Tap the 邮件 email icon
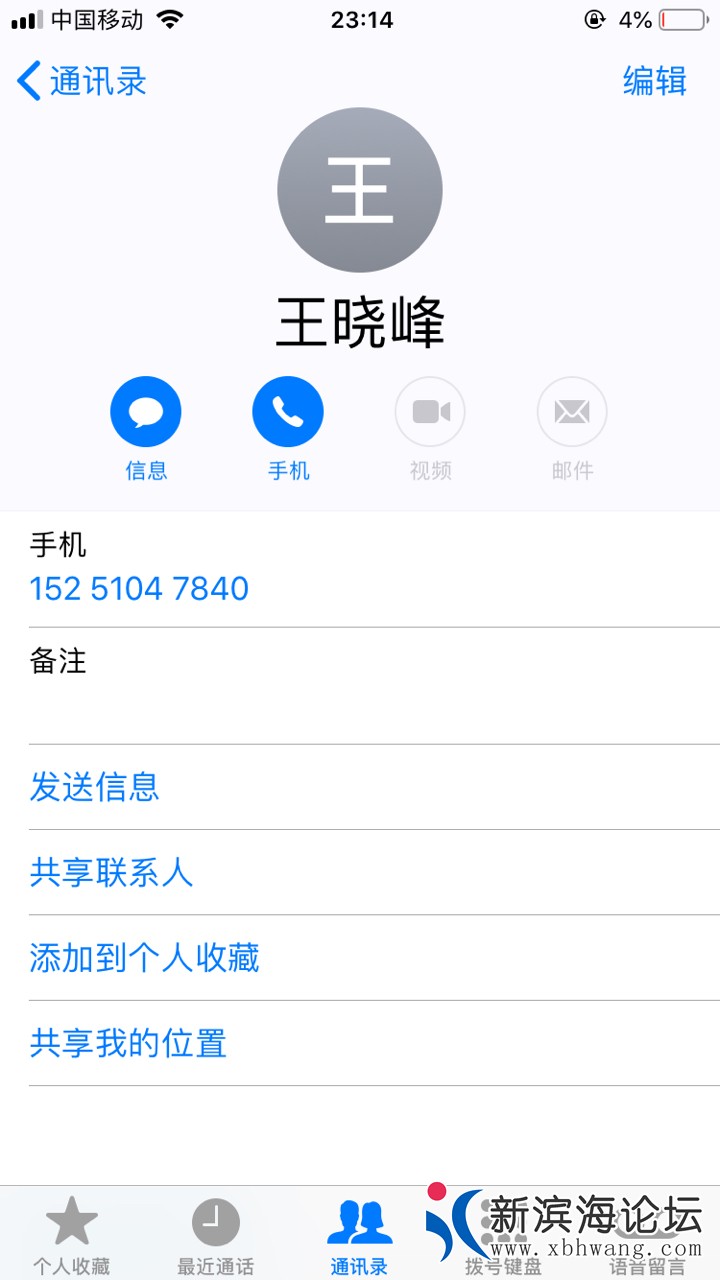Image resolution: width=720 pixels, height=1280 pixels. [572, 411]
